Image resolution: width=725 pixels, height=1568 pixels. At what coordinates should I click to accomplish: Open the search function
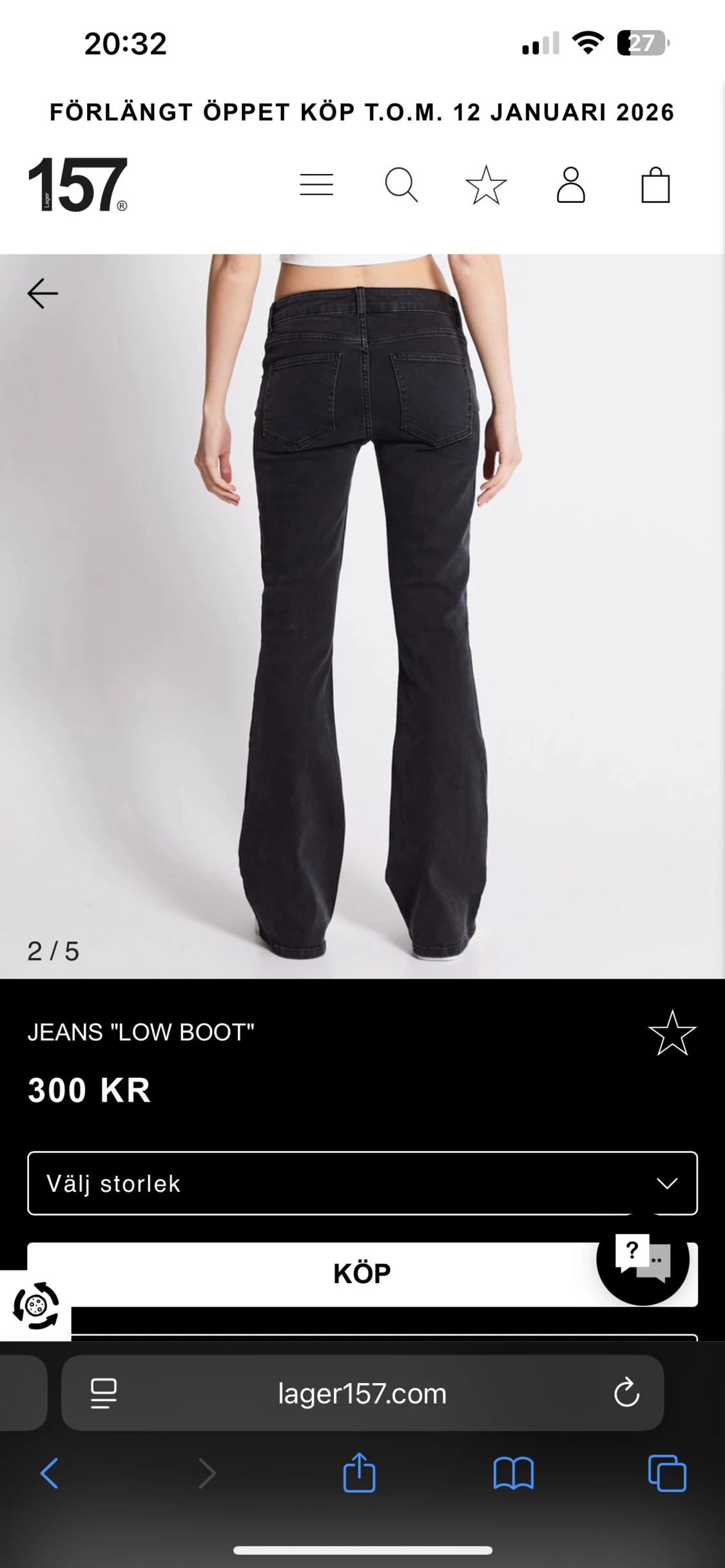[401, 185]
